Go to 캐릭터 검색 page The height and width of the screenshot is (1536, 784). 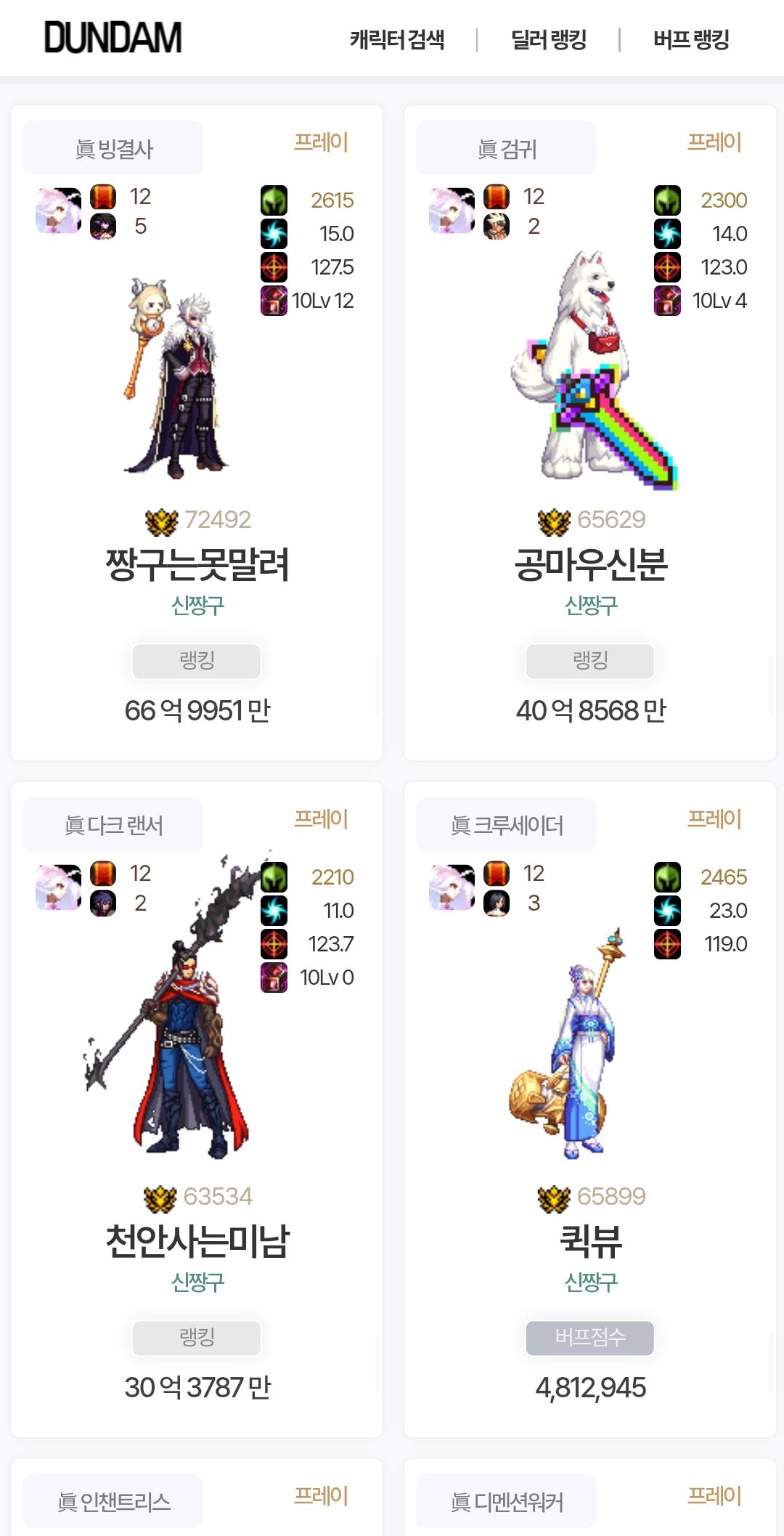pos(397,39)
